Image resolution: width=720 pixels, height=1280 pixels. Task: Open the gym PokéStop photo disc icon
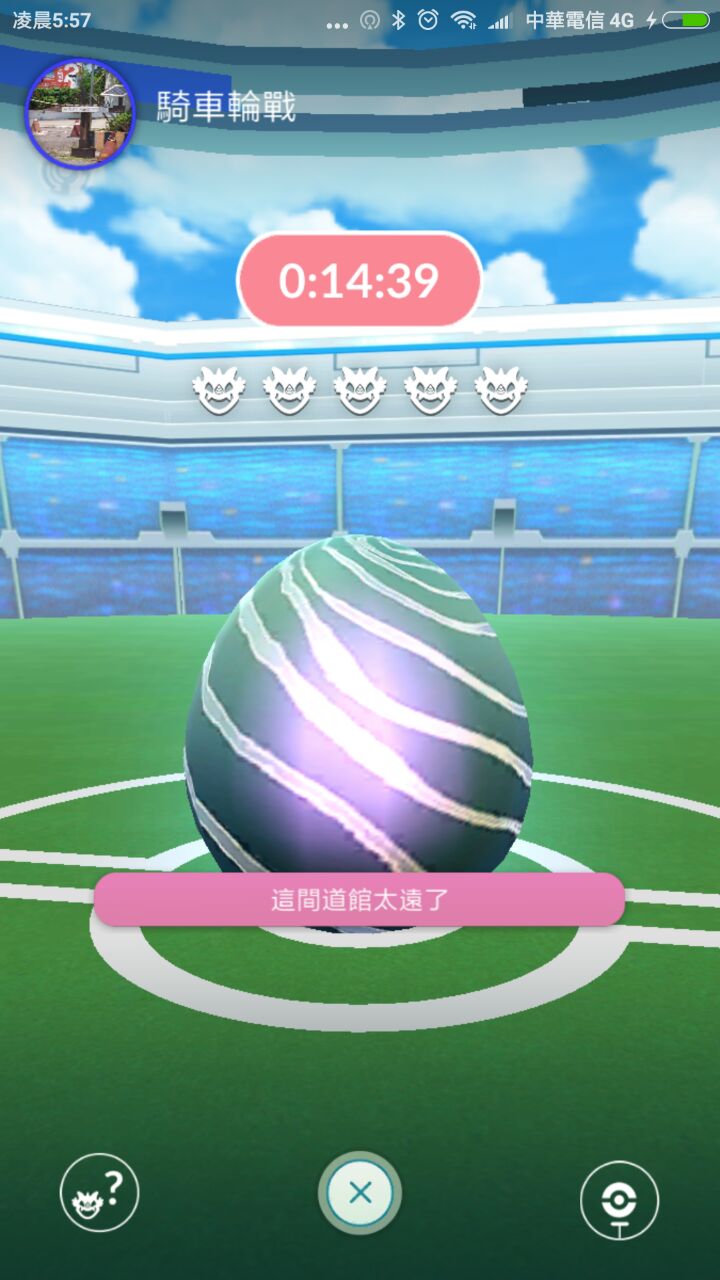click(x=619, y=1199)
